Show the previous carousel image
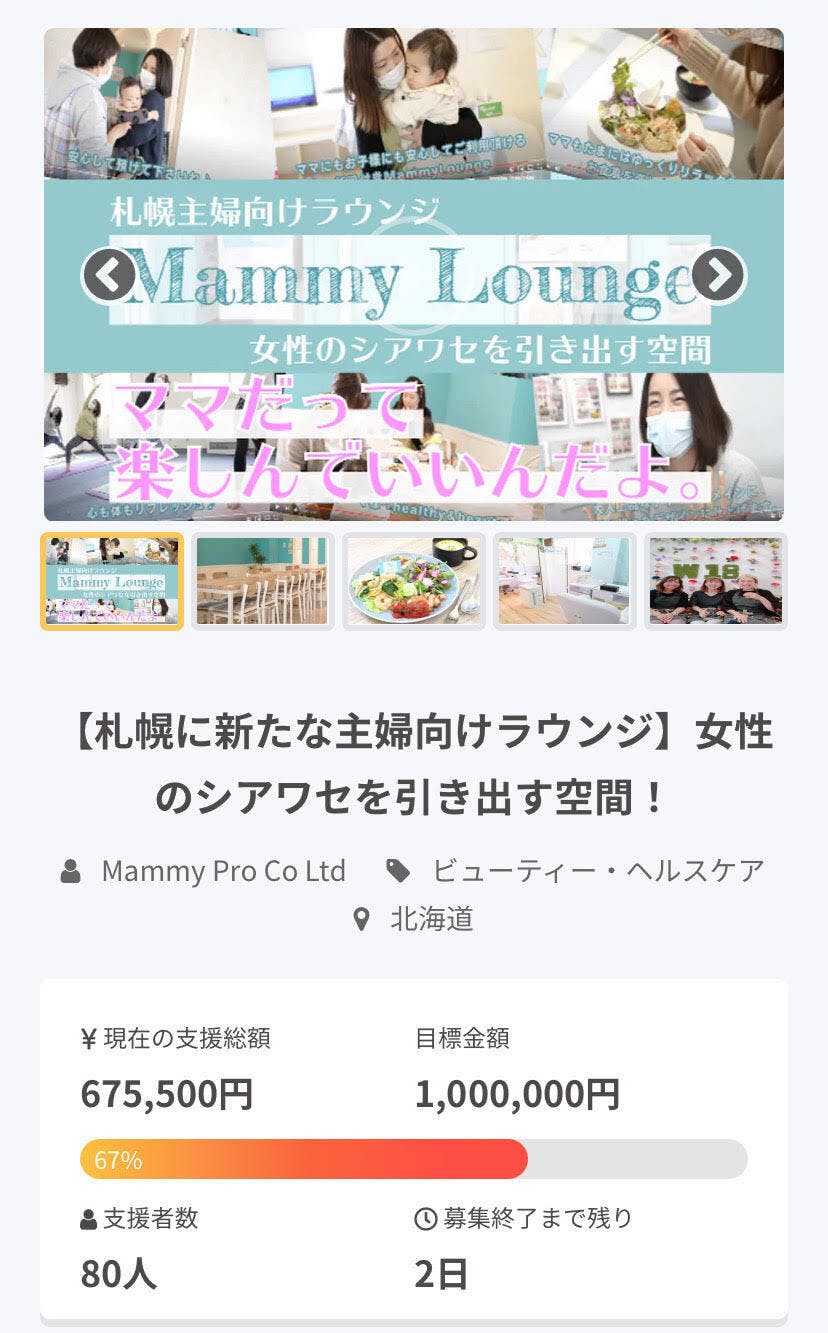Viewport: 828px width, 1333px height. [108, 274]
